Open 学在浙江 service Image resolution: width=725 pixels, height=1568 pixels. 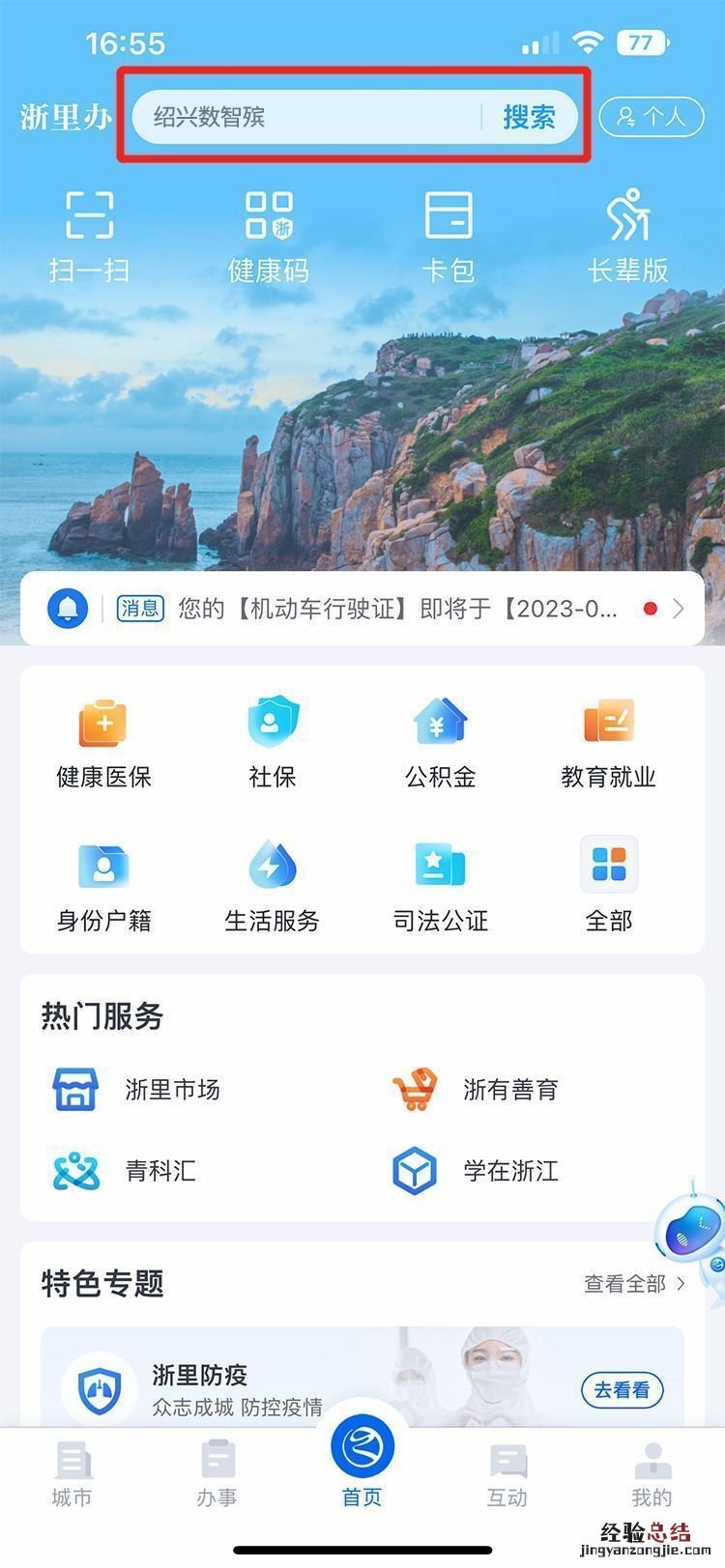[x=476, y=1171]
